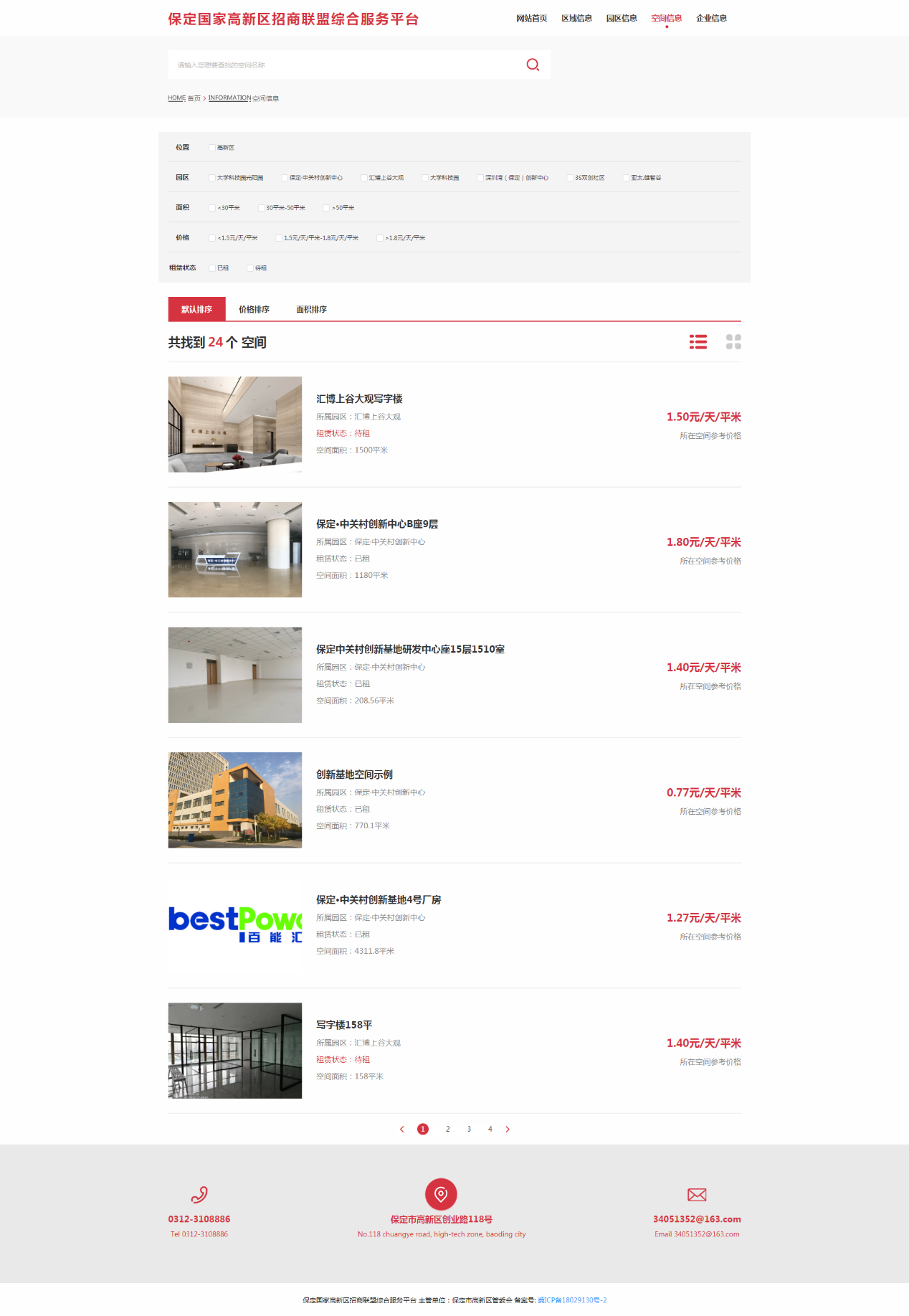Switch to the 面积排序 sort tab
Image resolution: width=909 pixels, height=1316 pixels.
click(311, 310)
